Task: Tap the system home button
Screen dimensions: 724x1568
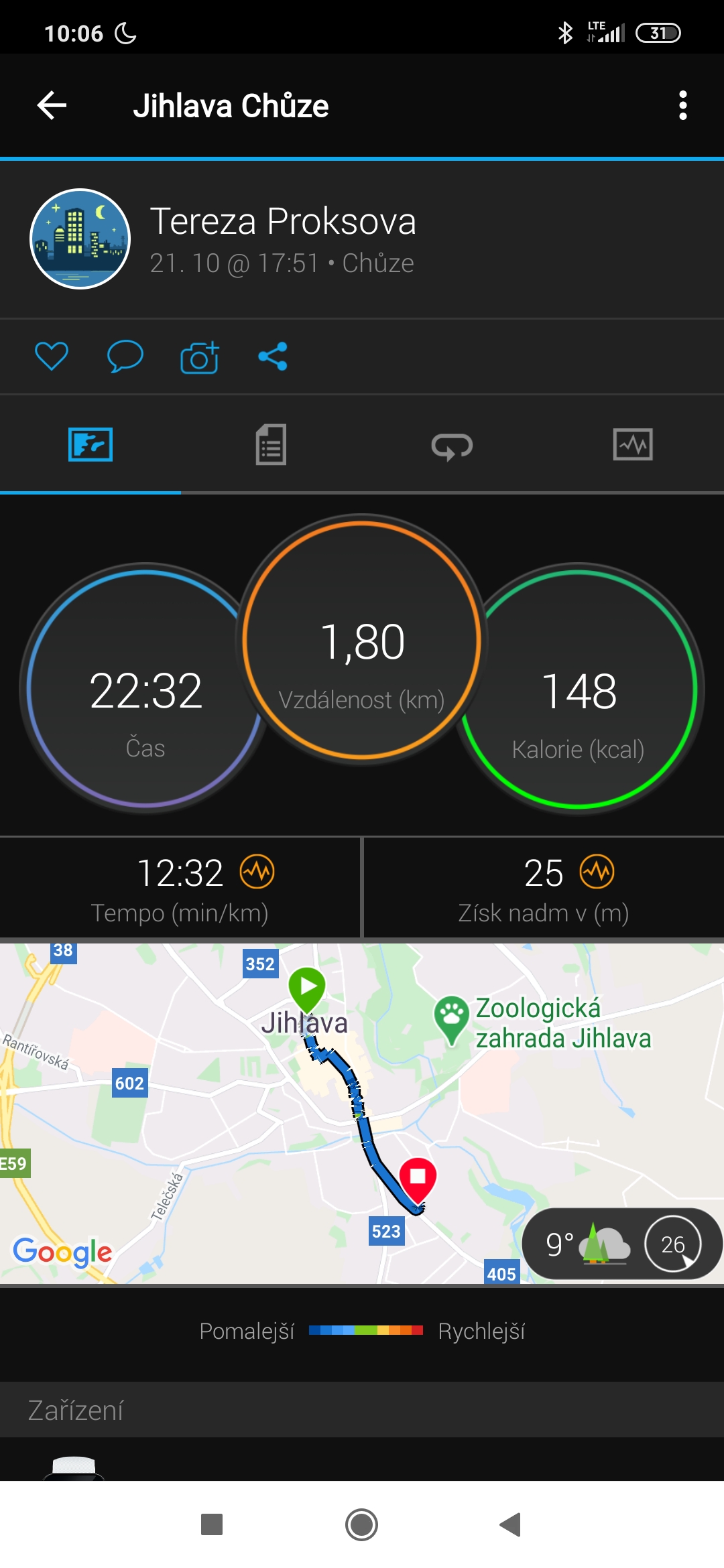Action: [x=362, y=1524]
